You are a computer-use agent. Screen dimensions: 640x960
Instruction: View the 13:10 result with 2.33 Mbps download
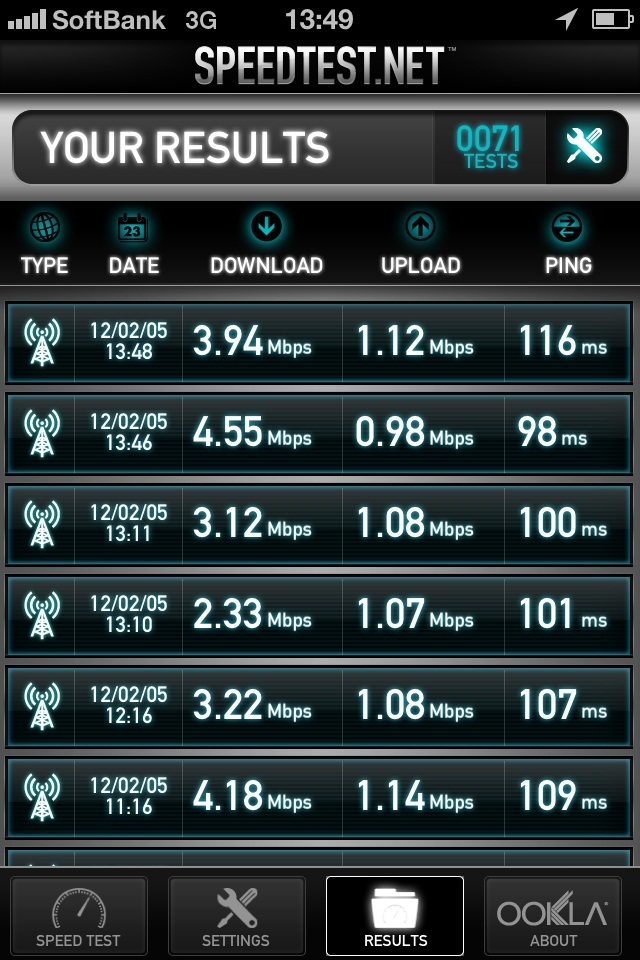(319, 615)
